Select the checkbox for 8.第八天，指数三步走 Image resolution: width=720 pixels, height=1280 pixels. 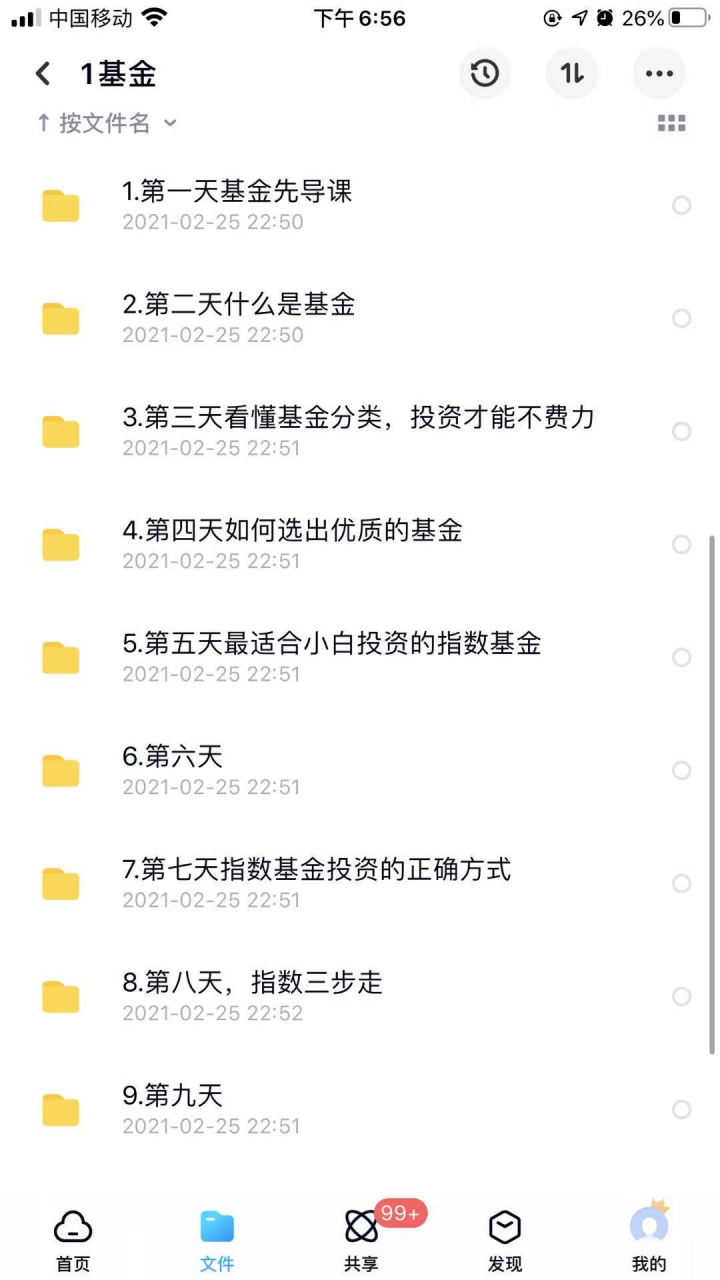pos(681,996)
